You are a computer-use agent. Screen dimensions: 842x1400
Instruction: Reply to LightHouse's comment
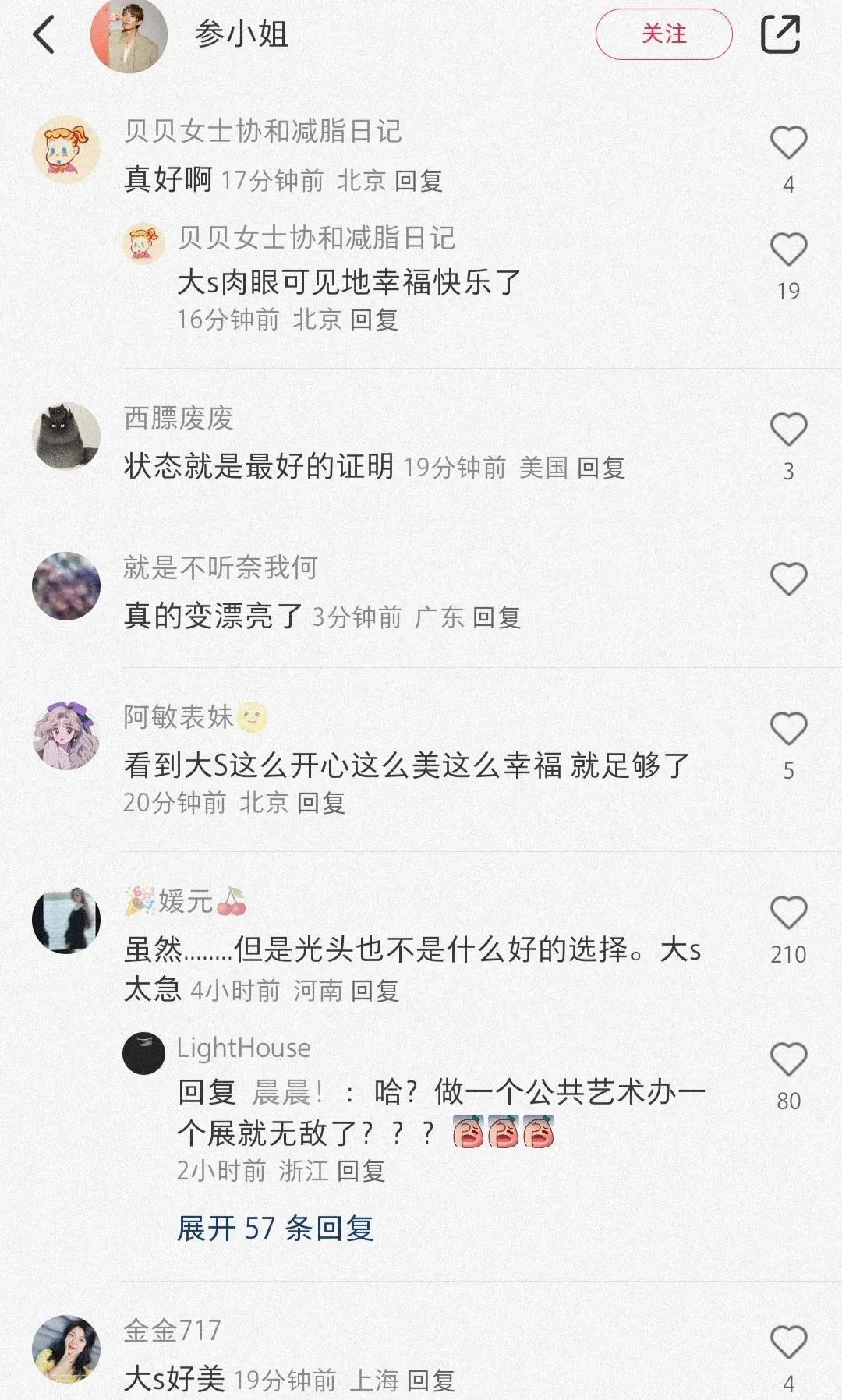tap(361, 1171)
